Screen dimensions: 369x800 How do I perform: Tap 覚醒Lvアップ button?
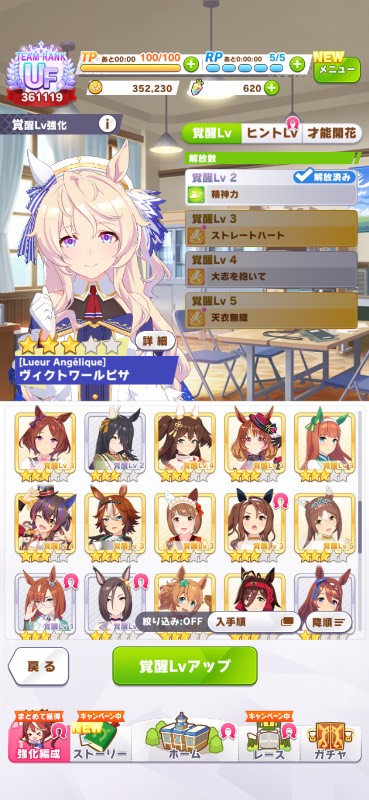185,666
